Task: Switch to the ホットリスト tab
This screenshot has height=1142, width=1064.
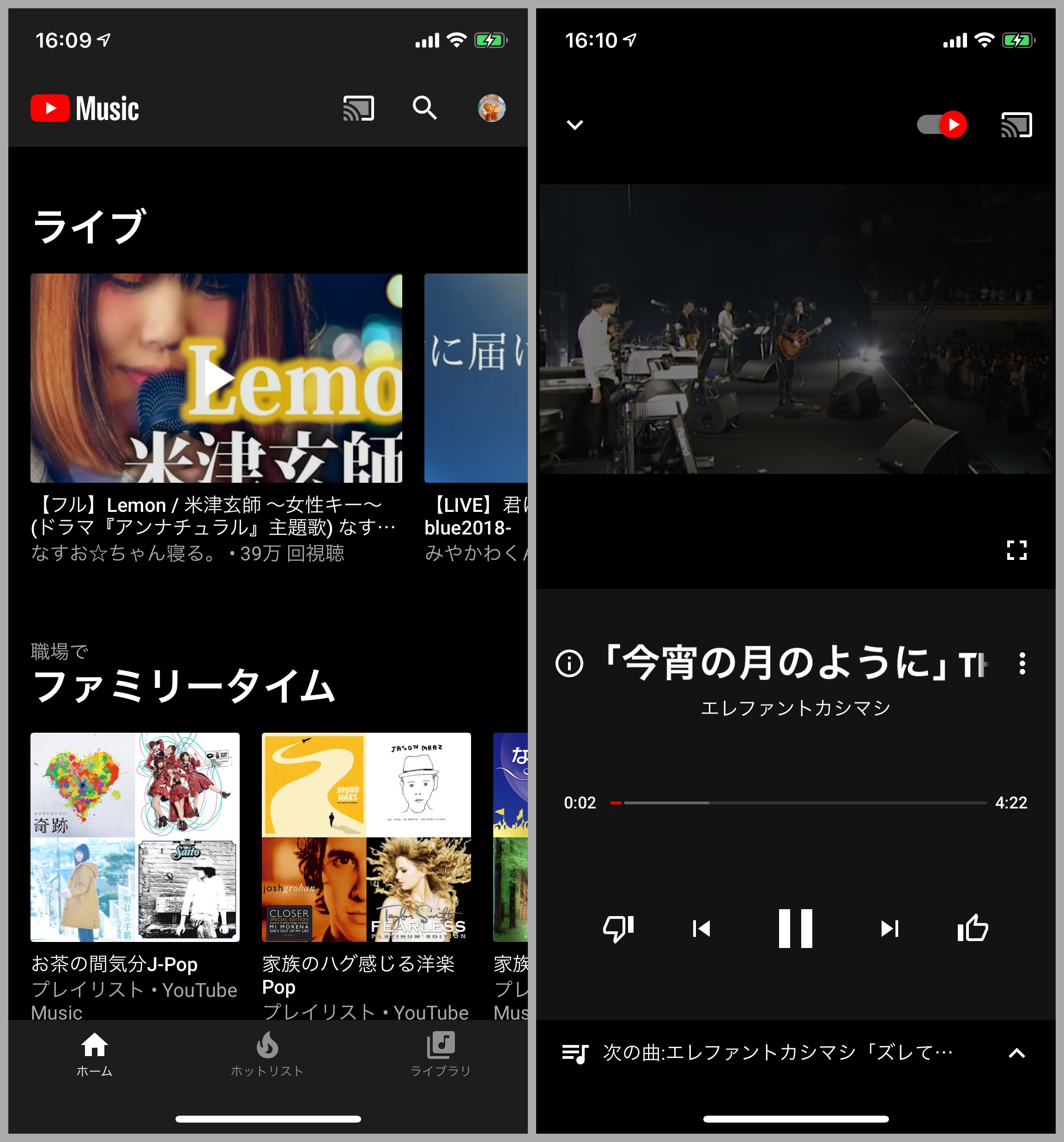Action: 267,1055
